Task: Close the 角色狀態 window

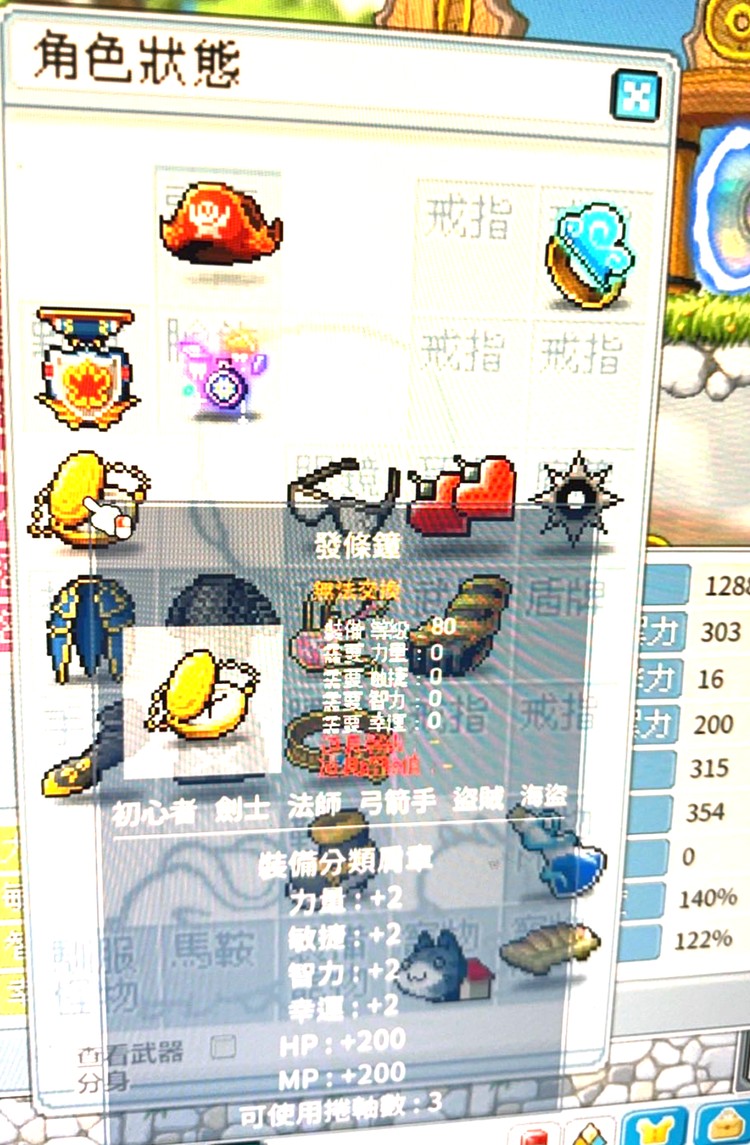Action: coord(635,95)
